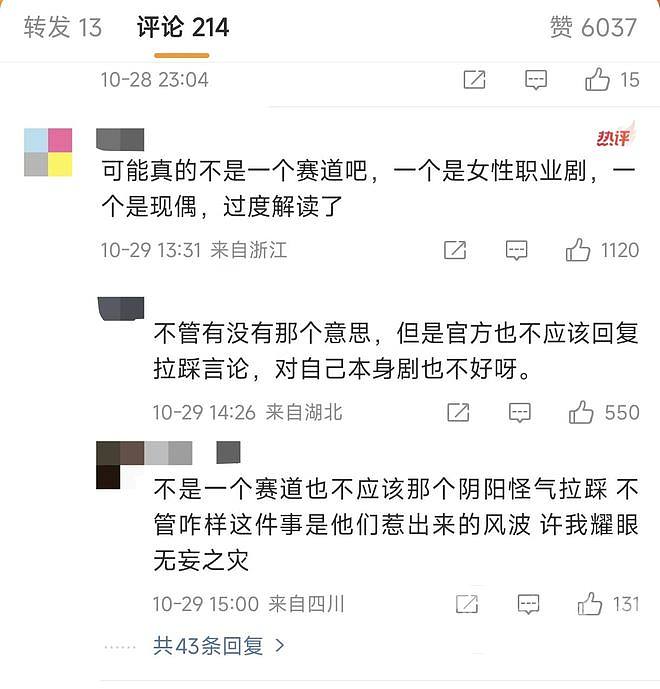Reply to the comment from 湖北
The image size is (660, 689).
pyautogui.click(x=519, y=412)
